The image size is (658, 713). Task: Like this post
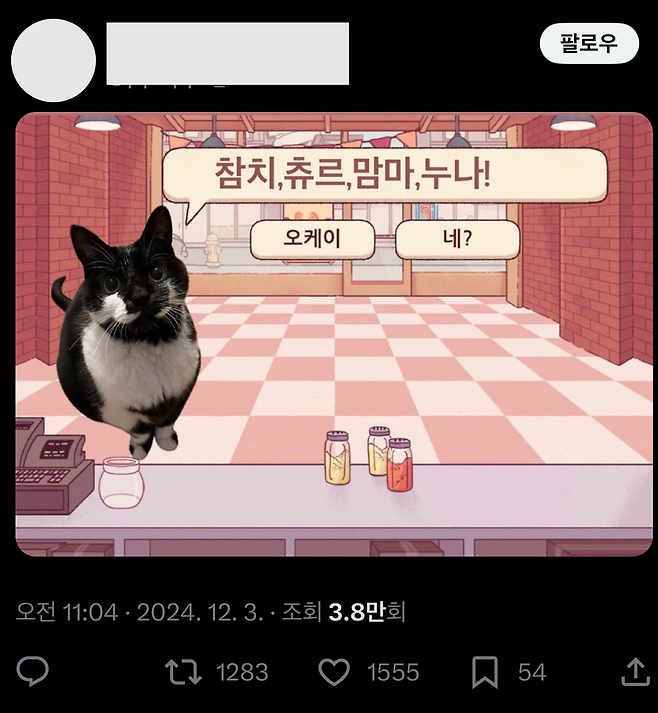coord(334,672)
